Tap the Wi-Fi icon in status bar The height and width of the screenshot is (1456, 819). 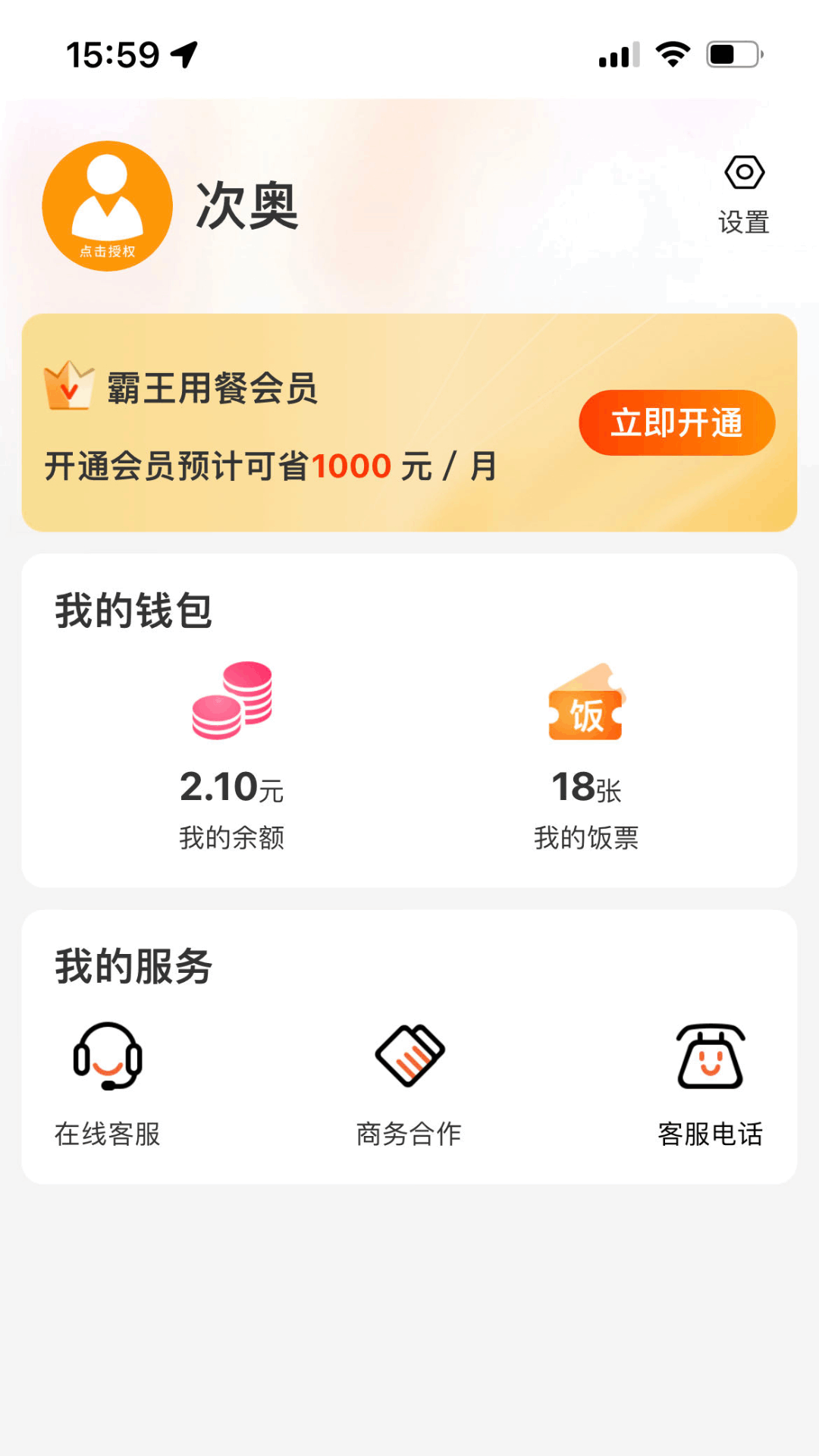click(670, 52)
